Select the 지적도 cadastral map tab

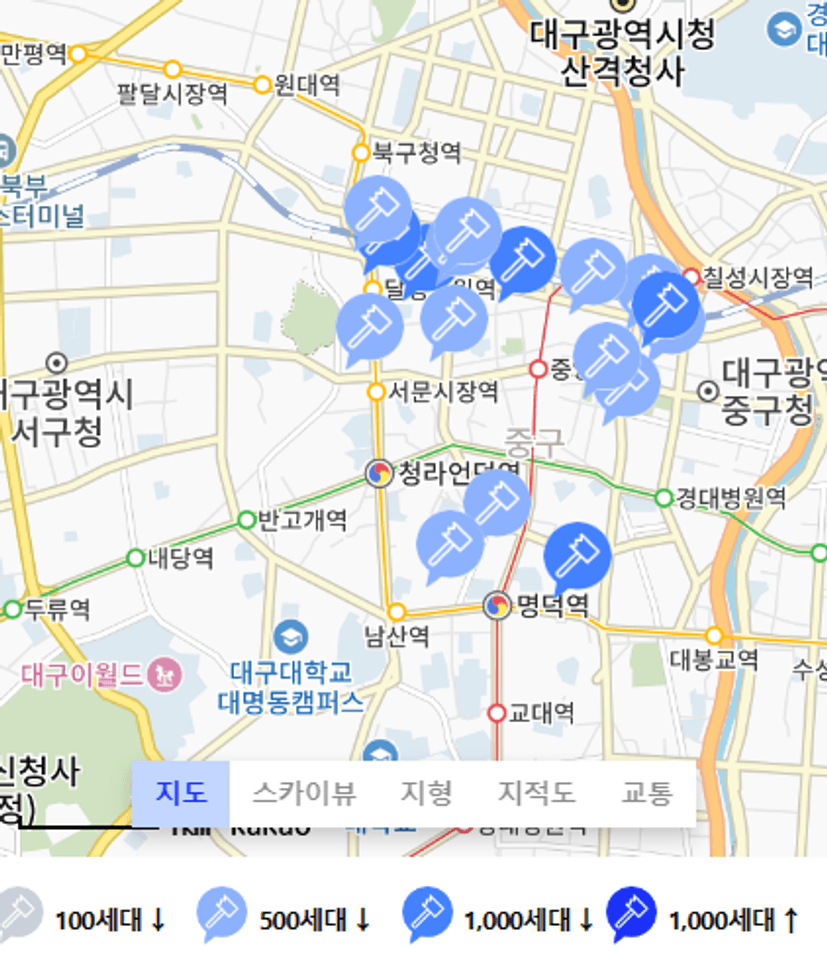point(537,794)
